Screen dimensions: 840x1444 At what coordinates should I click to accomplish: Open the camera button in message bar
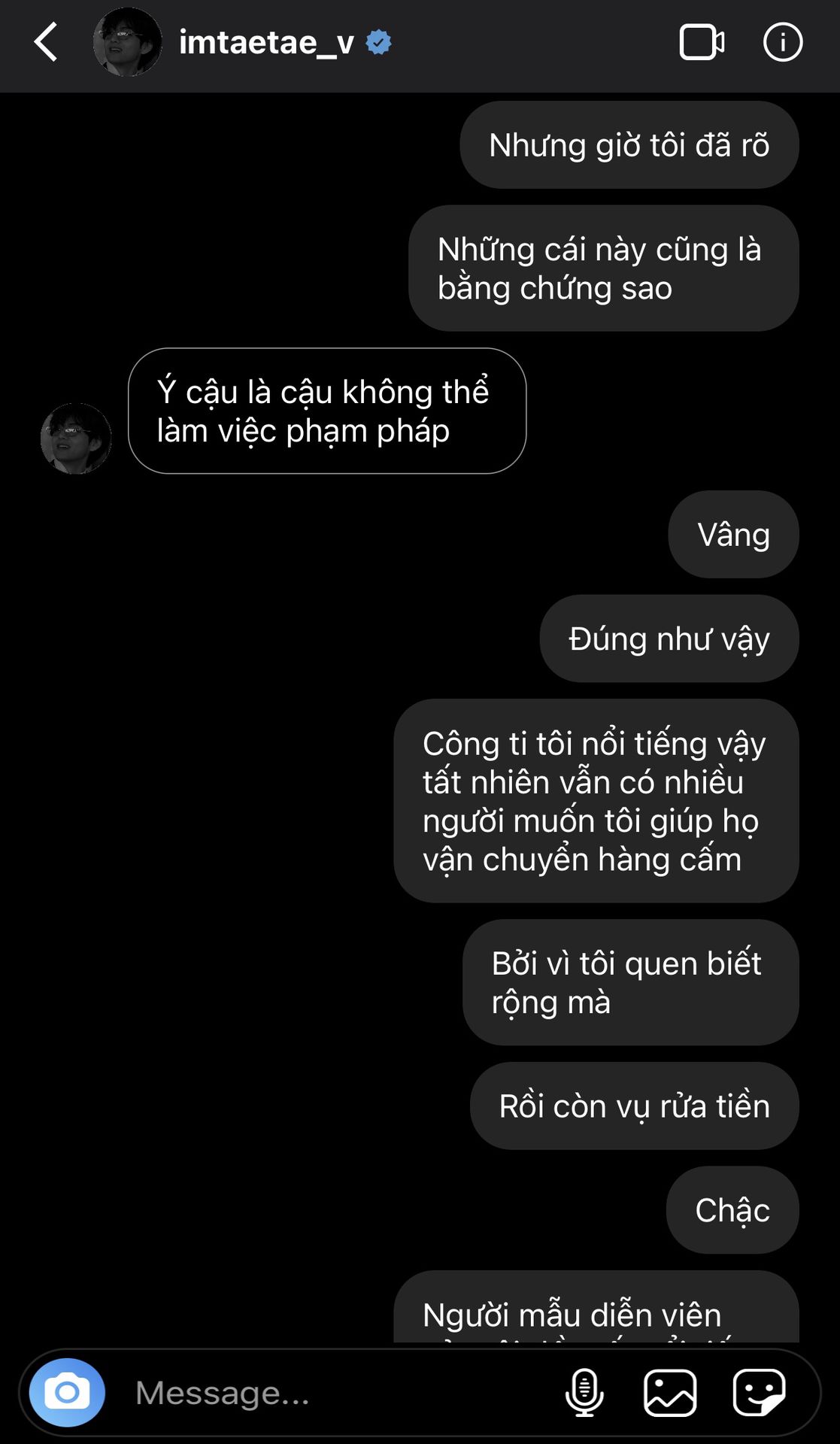[x=67, y=1392]
